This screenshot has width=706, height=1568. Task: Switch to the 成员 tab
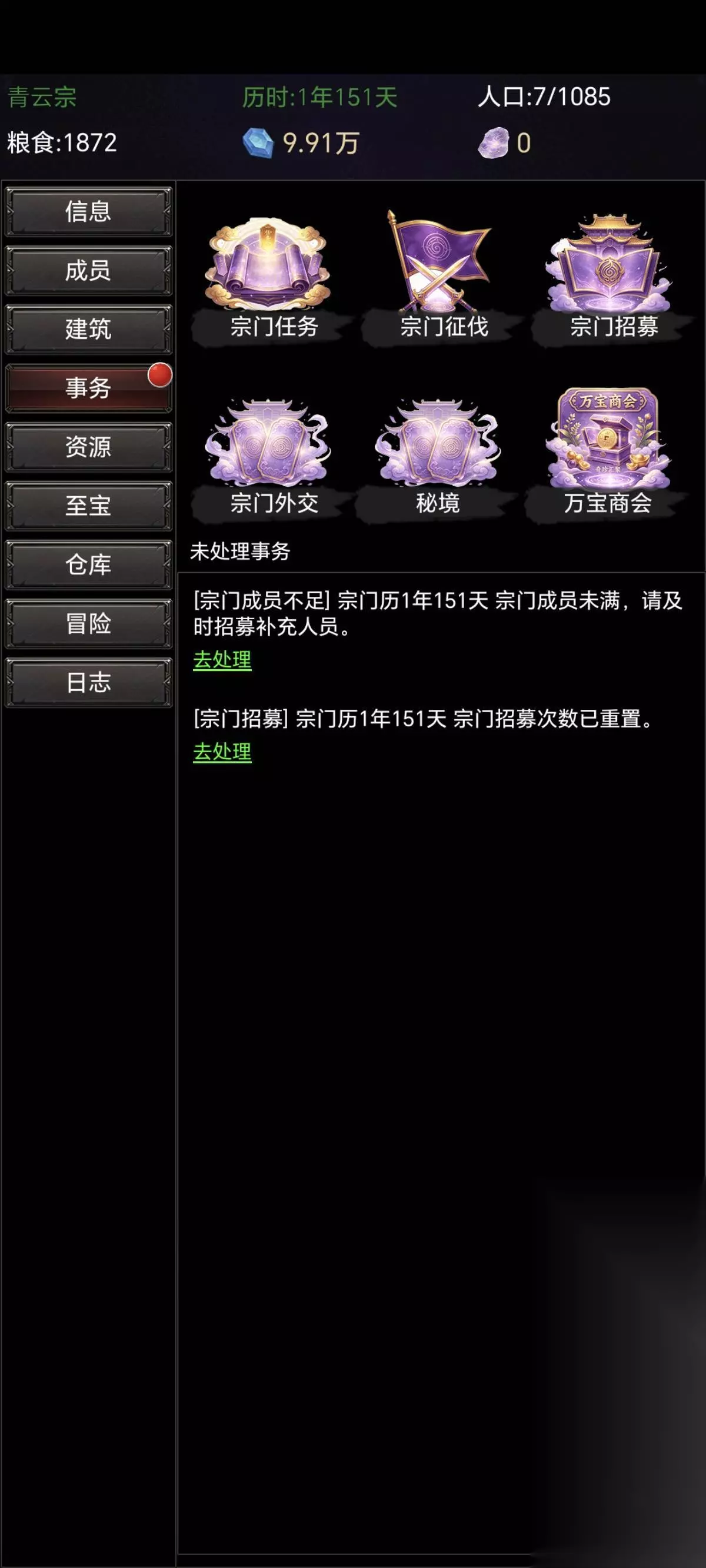[x=88, y=270]
